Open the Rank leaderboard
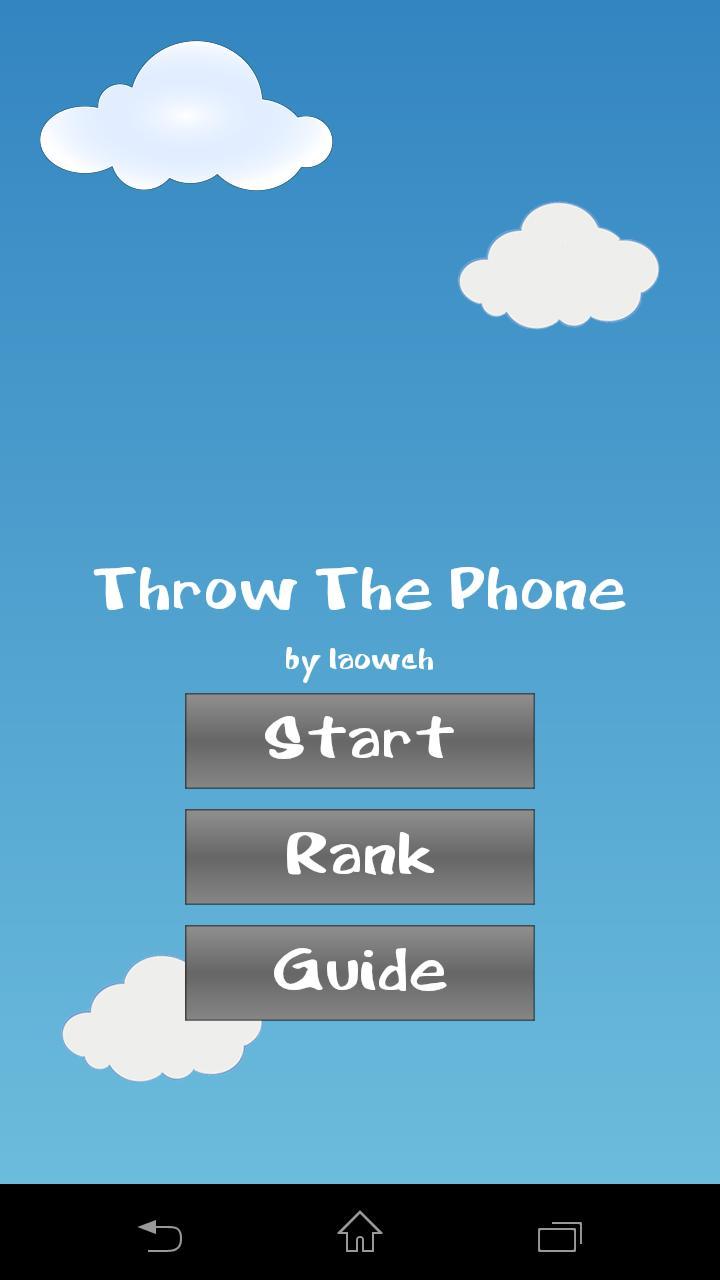720x1280 pixels. click(x=360, y=856)
